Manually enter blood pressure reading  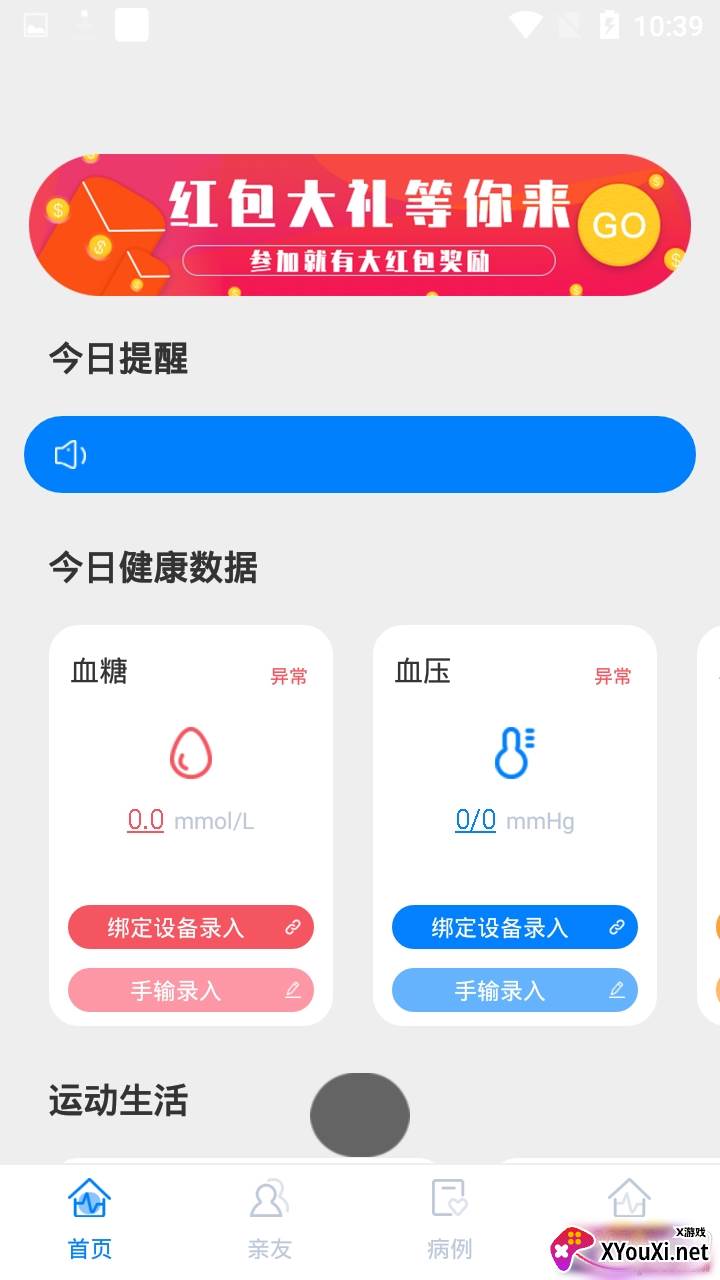(514, 991)
